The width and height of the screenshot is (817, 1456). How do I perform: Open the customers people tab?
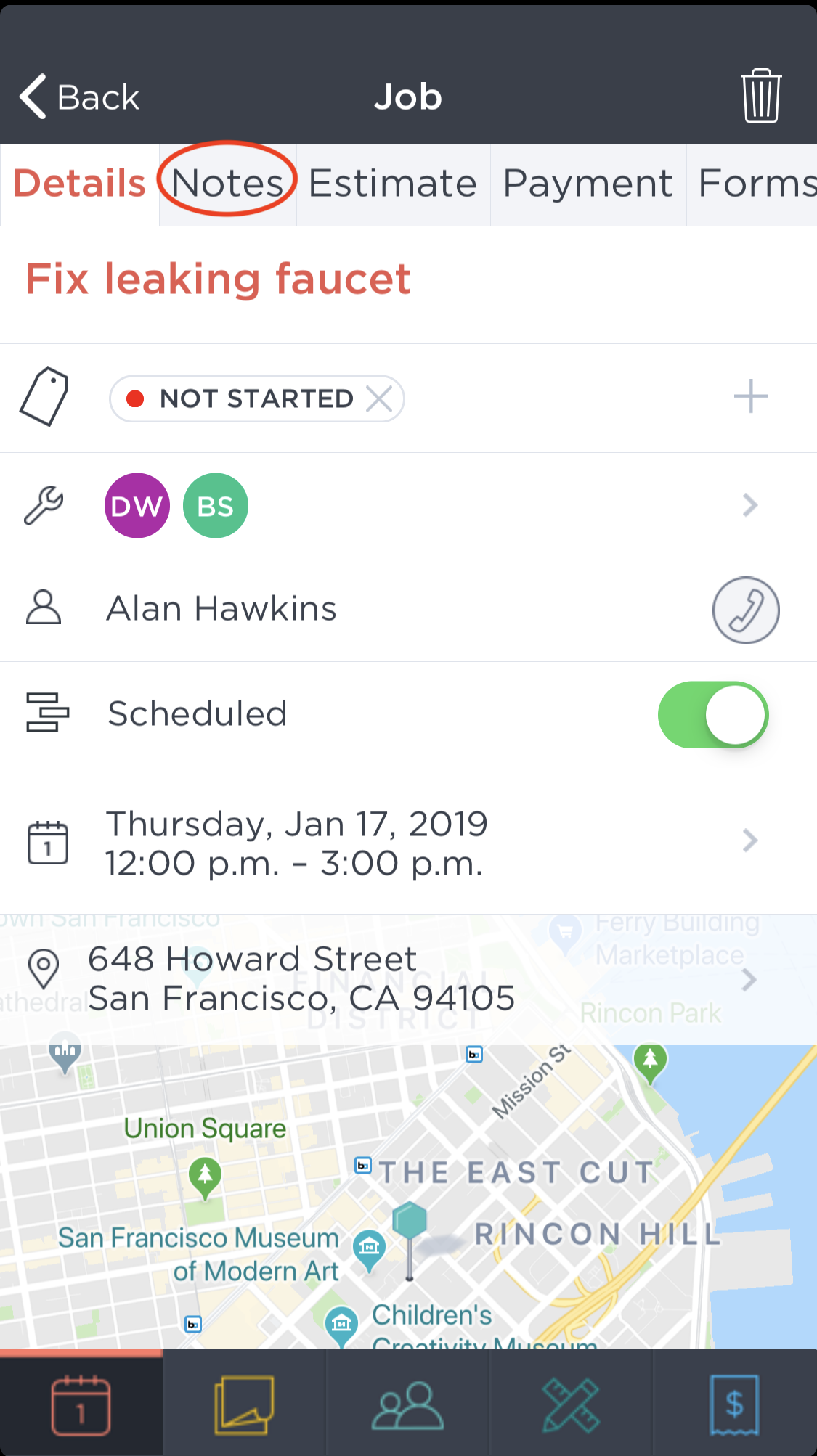407,1404
